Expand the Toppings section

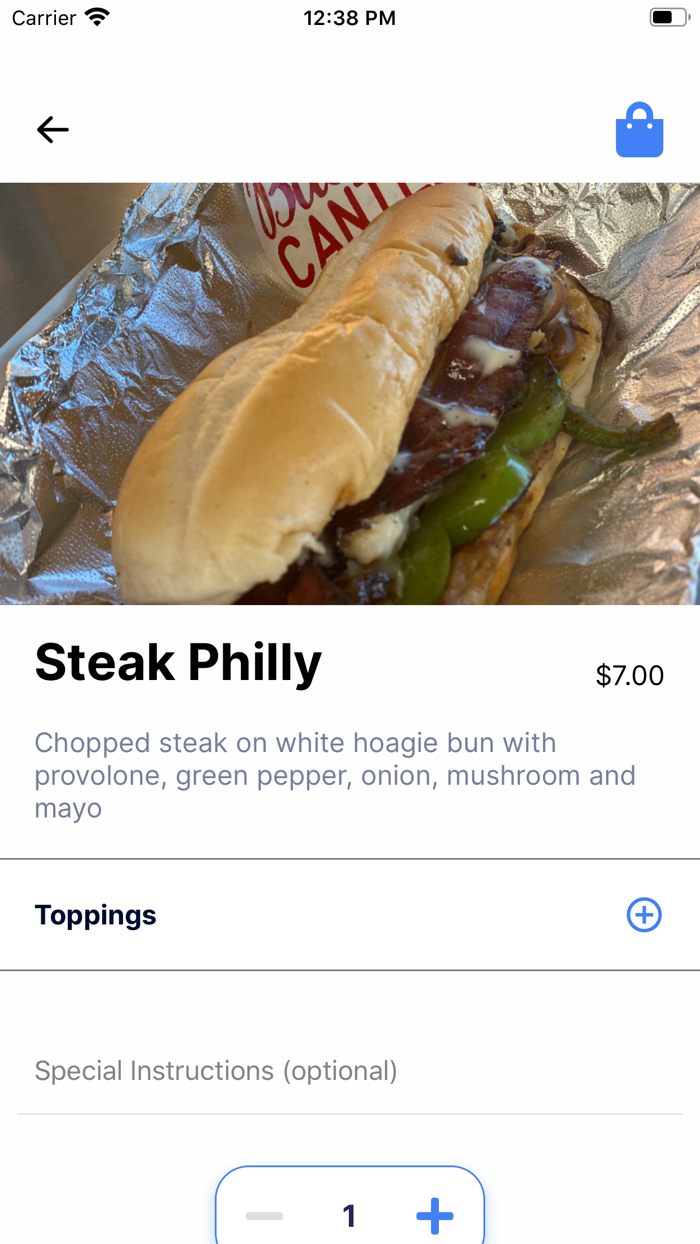pyautogui.click(x=643, y=915)
